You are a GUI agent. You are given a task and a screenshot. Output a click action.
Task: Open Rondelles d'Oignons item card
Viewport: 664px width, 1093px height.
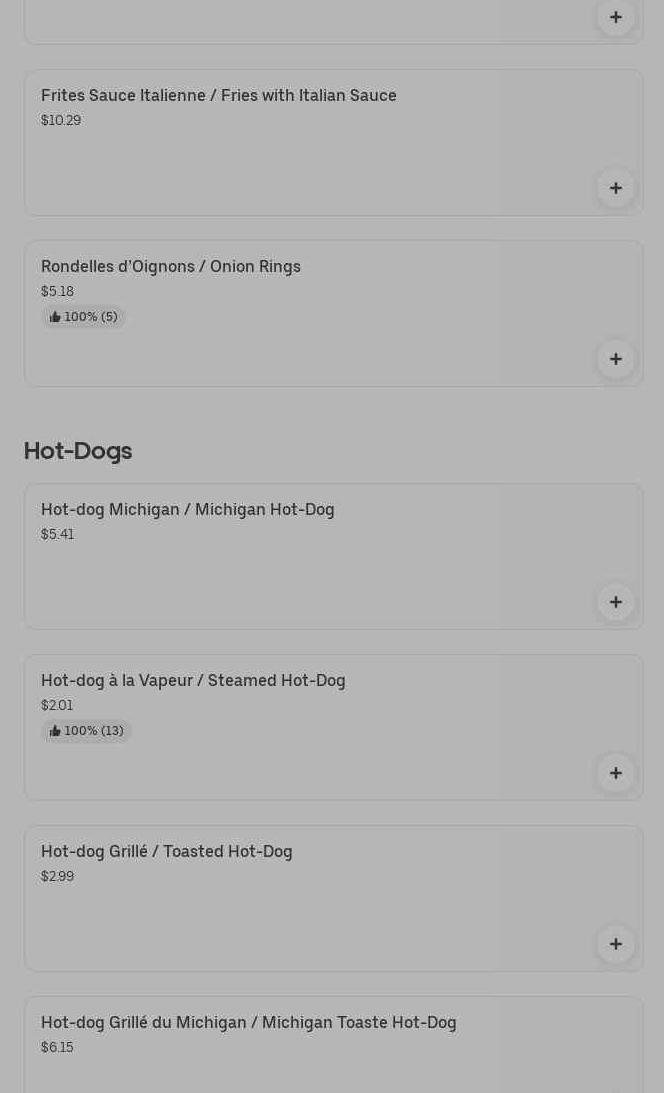tap(171, 267)
